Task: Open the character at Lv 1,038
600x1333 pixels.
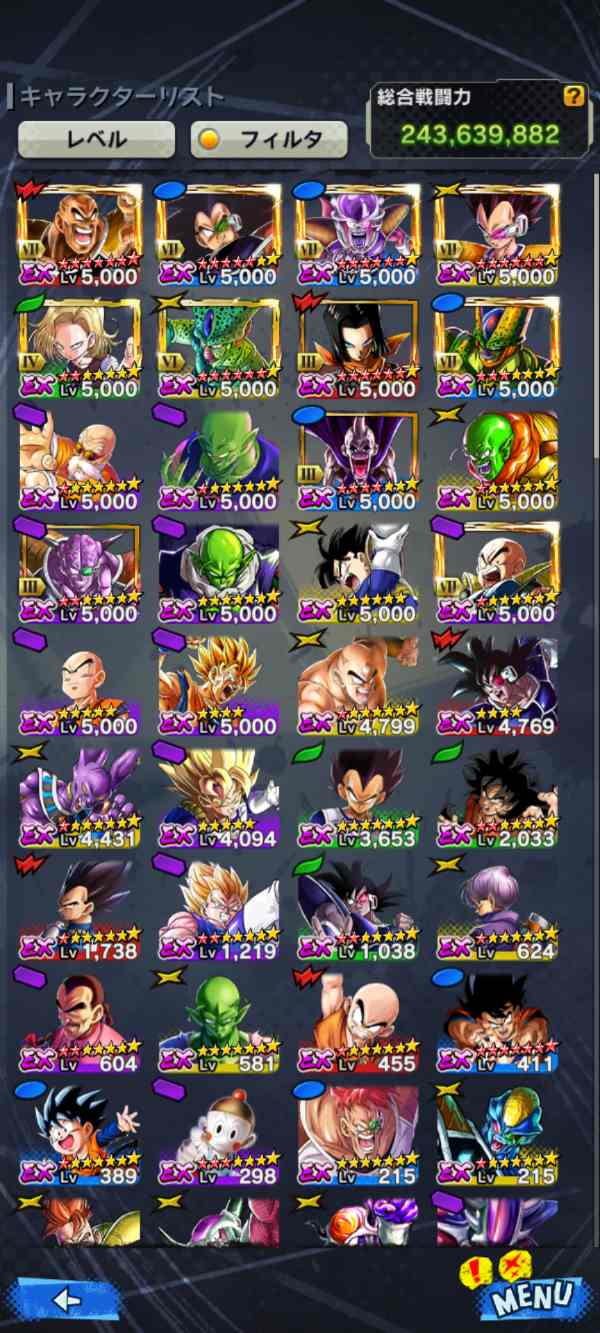Action: [358, 908]
